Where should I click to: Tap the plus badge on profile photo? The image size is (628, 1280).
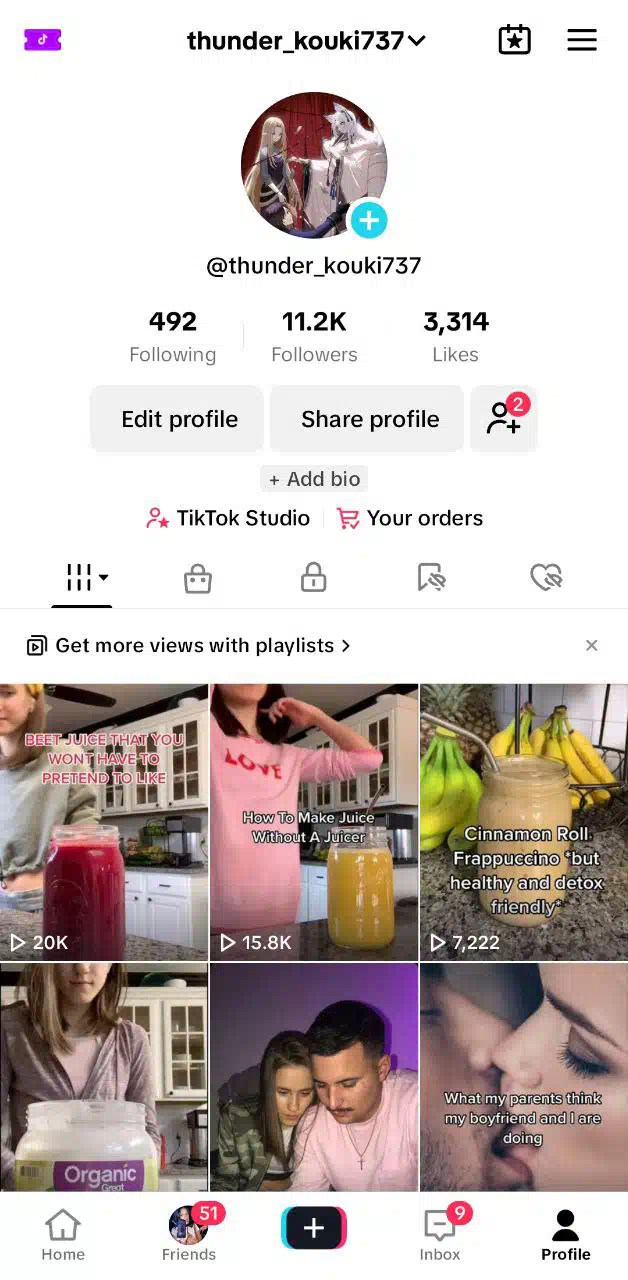click(x=369, y=220)
